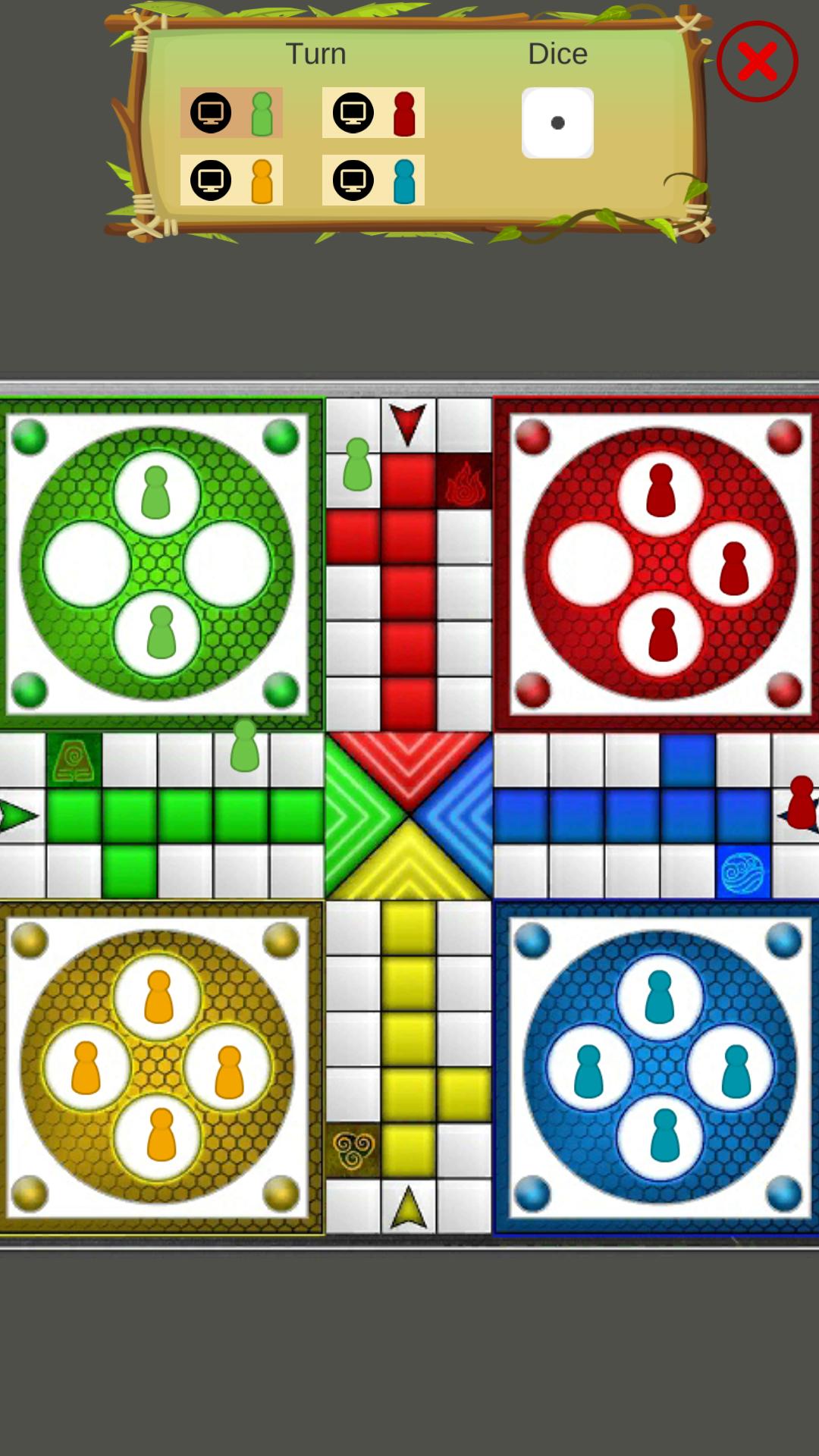The image size is (819, 1456).
Task: Click the computer icon beside the blue pawn
Action: pyautogui.click(x=353, y=180)
